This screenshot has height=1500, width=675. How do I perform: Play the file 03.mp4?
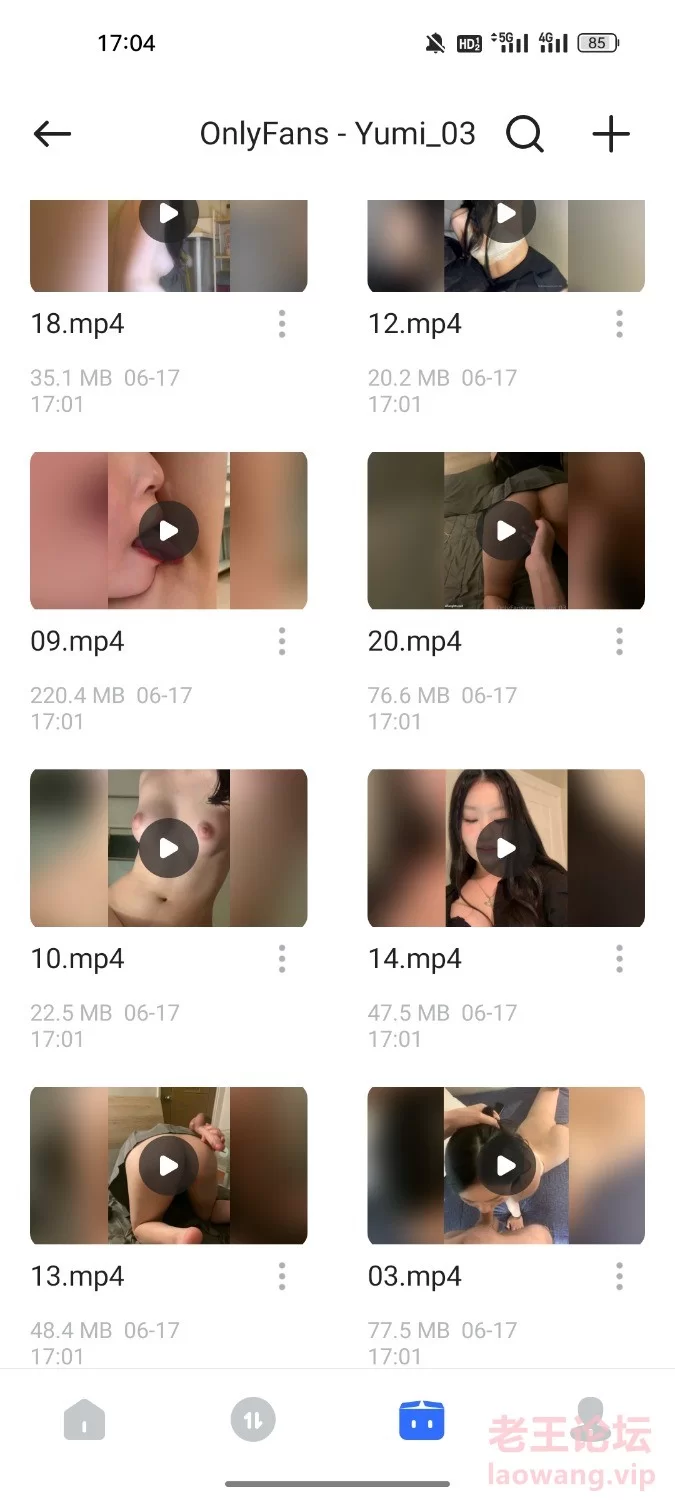506,1166
